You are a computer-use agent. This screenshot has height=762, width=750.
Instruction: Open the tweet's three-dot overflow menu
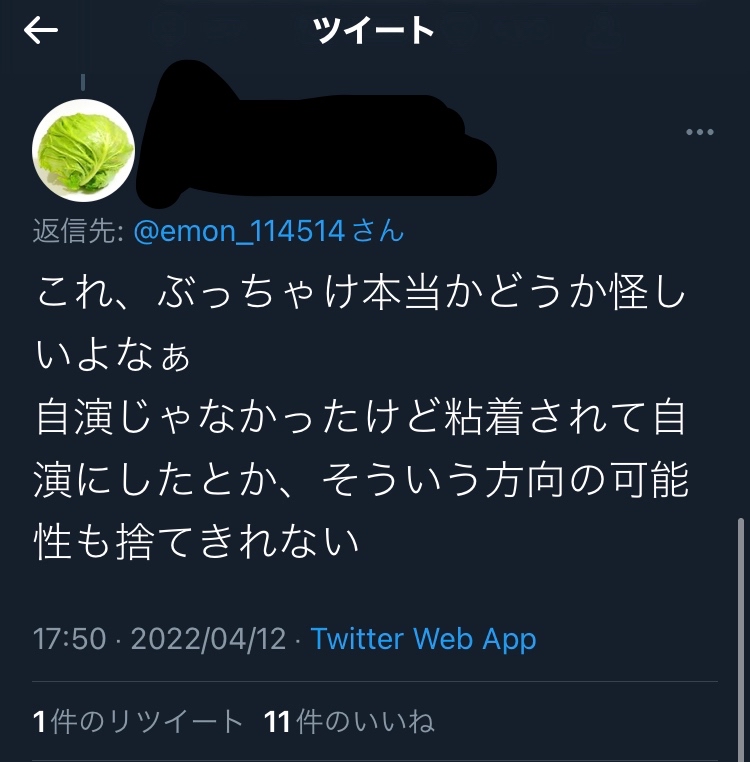pos(700,133)
